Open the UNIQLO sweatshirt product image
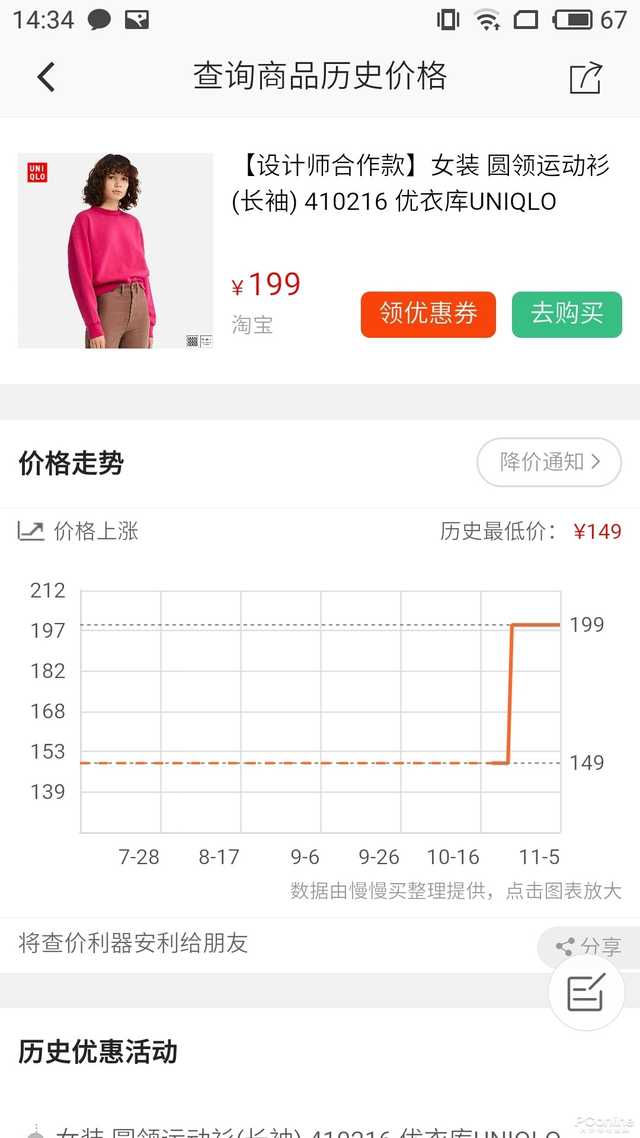This screenshot has width=640, height=1138. pos(115,250)
